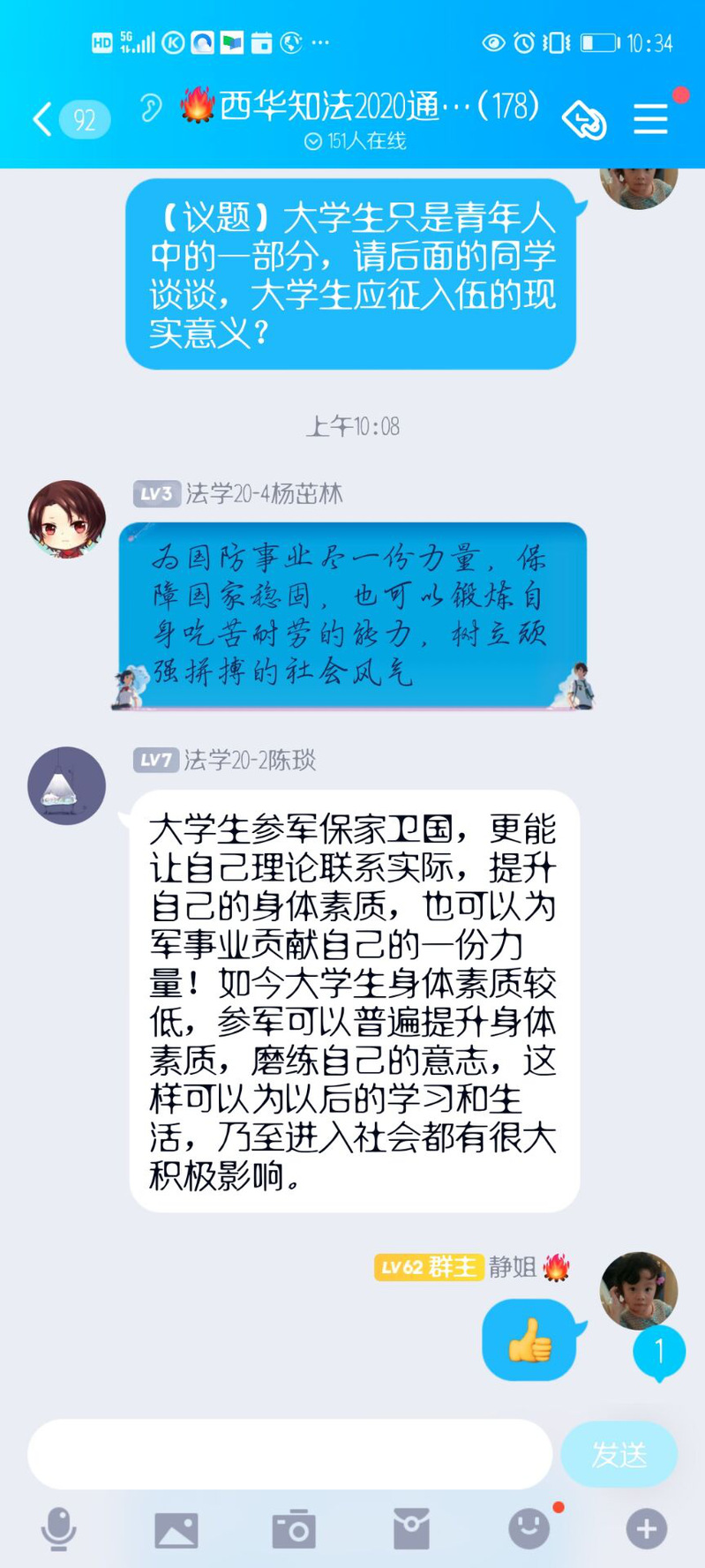The image size is (705, 1568).
Task: Jump to the 1 new message bubble
Action: pyautogui.click(x=658, y=1352)
